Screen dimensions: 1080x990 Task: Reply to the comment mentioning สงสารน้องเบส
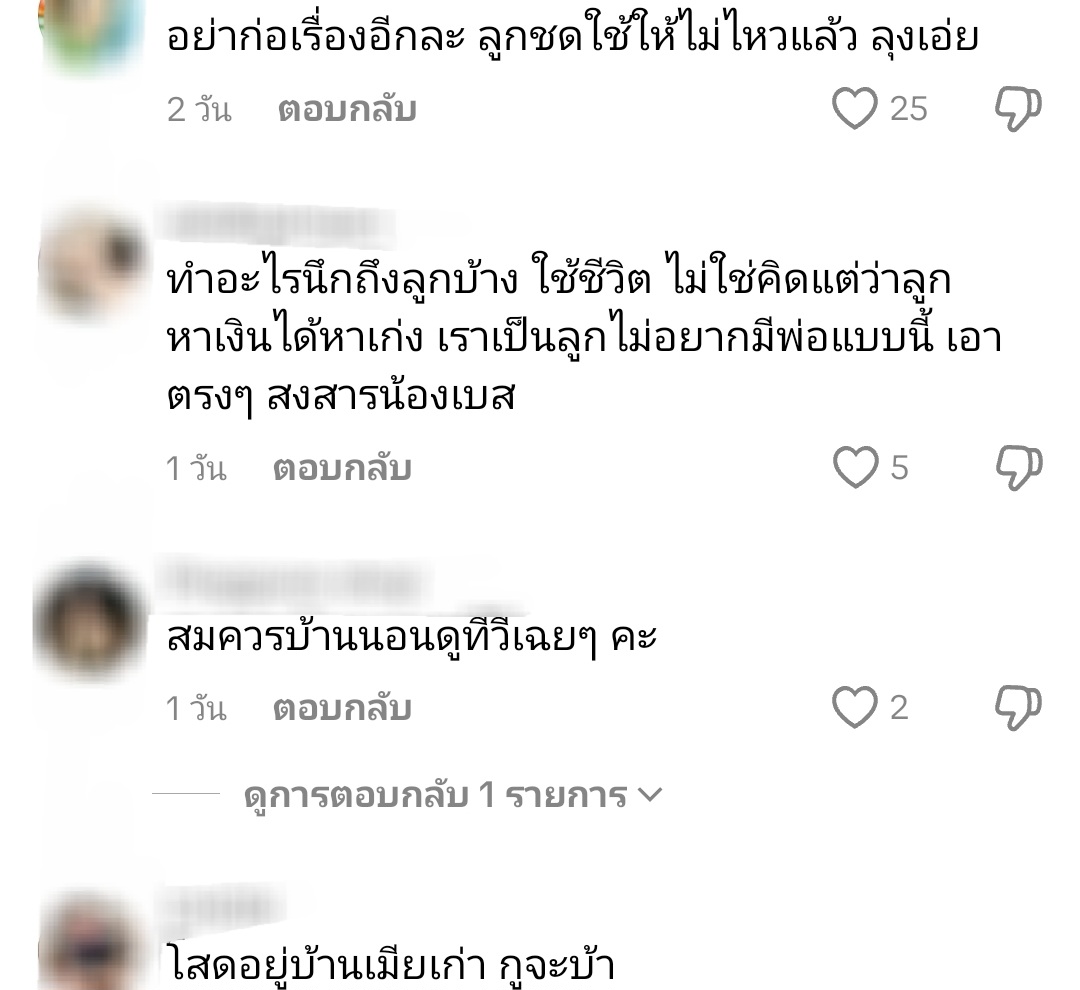(x=342, y=468)
